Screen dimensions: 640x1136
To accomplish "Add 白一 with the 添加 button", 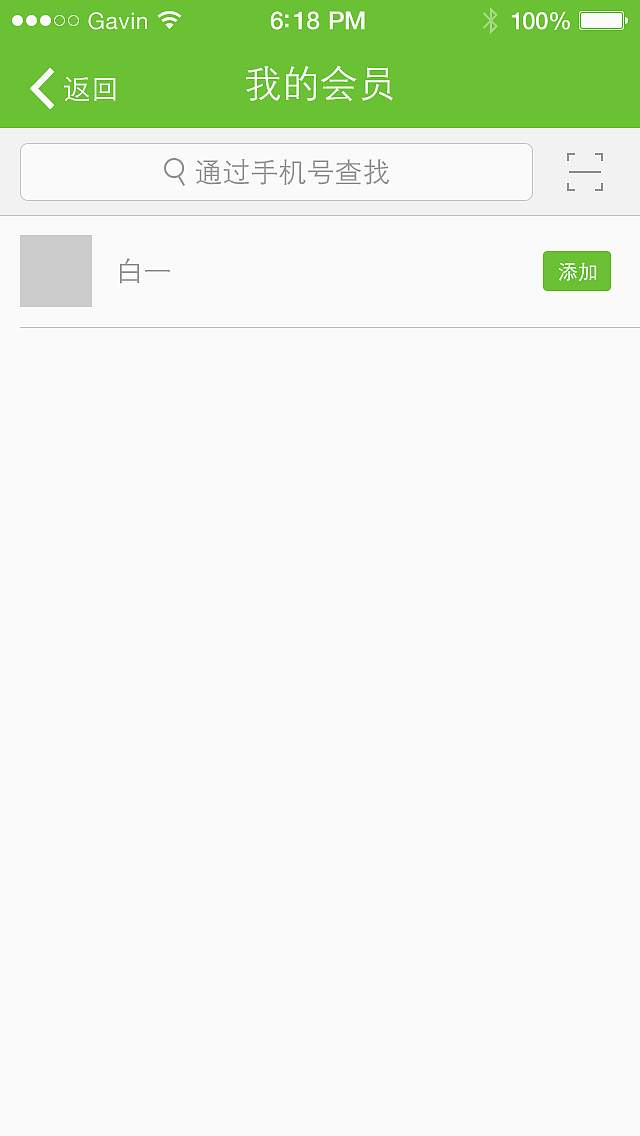I will pos(576,271).
